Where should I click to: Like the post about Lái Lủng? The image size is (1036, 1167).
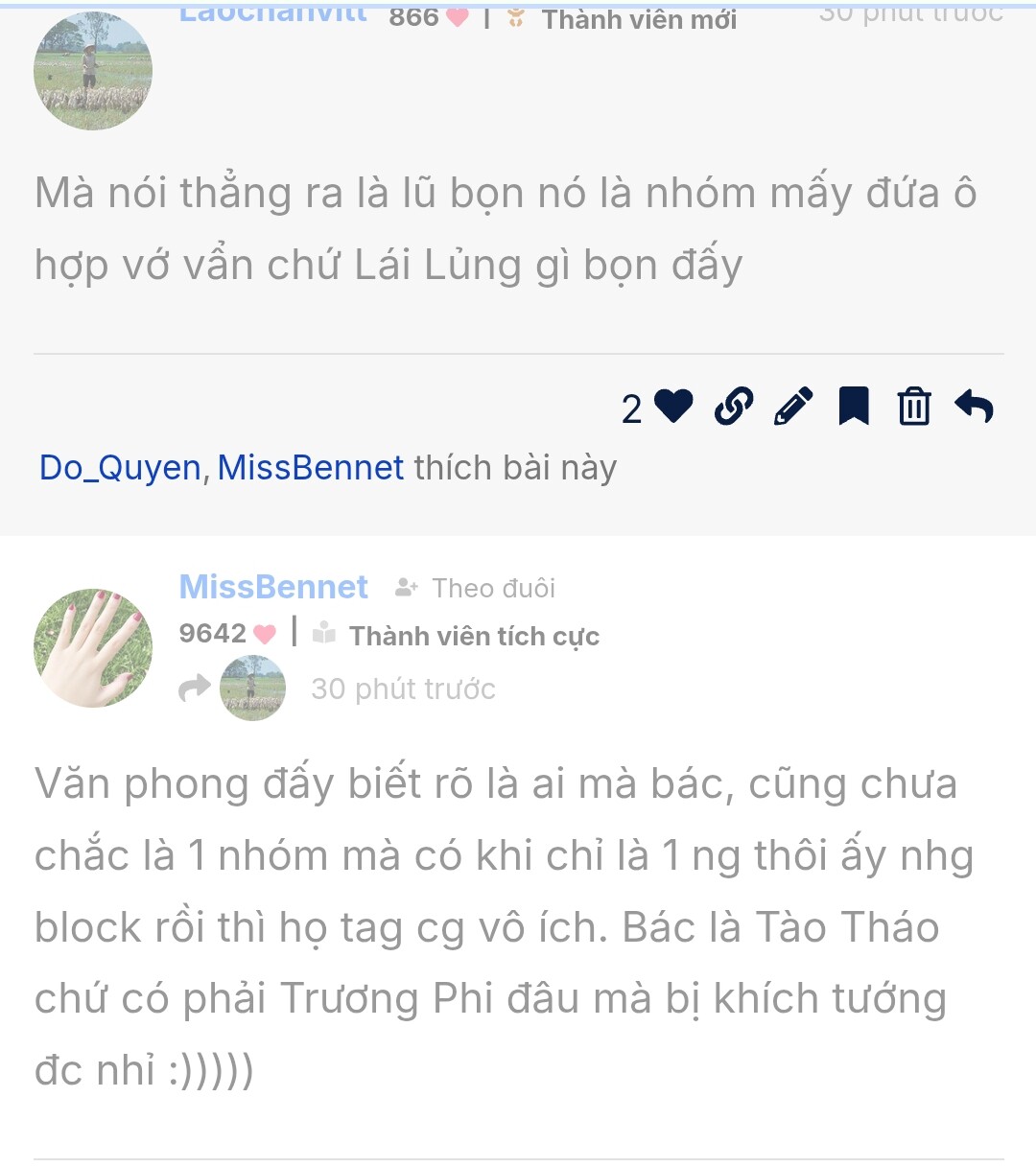[673, 407]
